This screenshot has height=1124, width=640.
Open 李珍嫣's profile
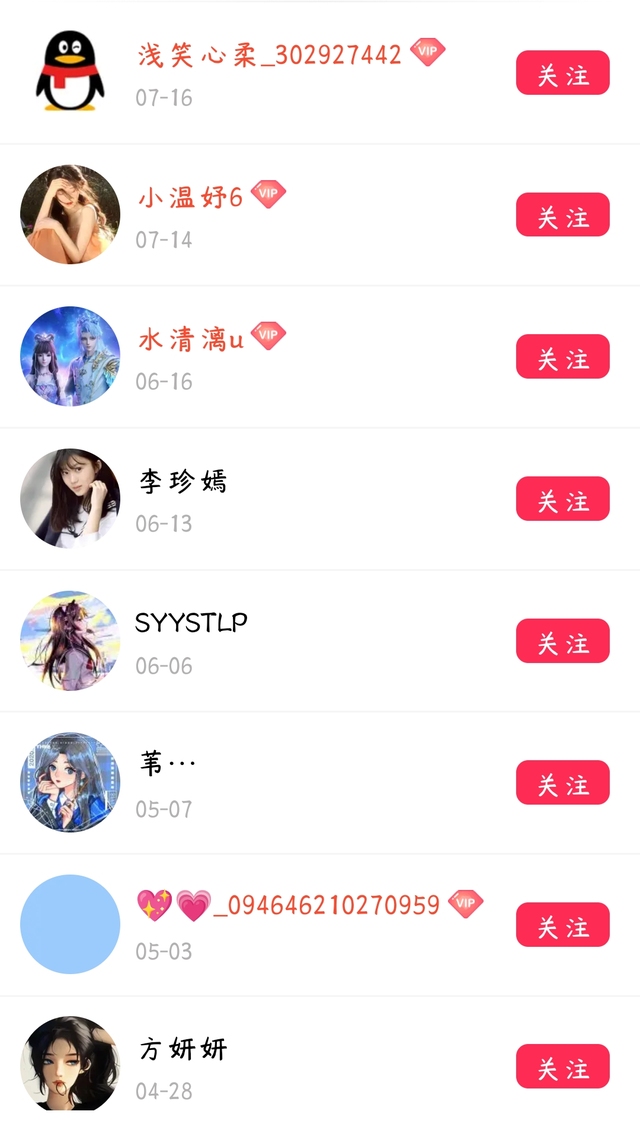coord(70,499)
